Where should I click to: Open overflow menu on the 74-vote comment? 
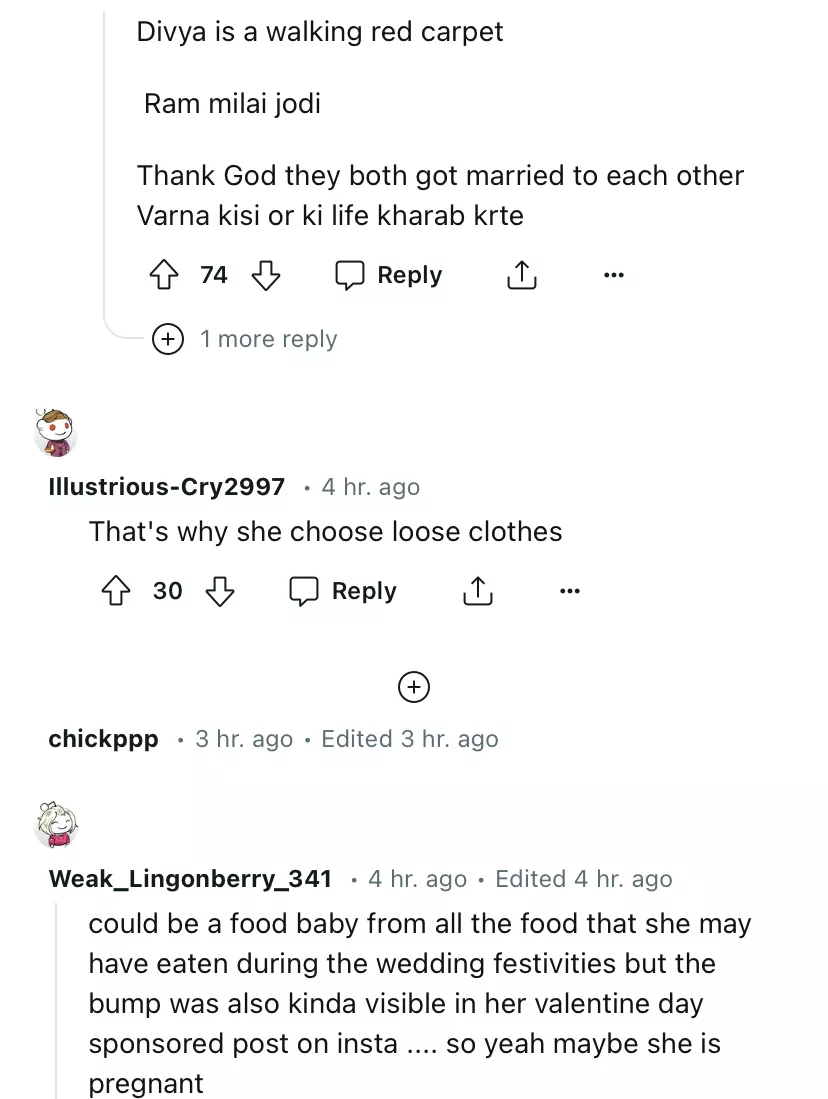[x=614, y=275]
